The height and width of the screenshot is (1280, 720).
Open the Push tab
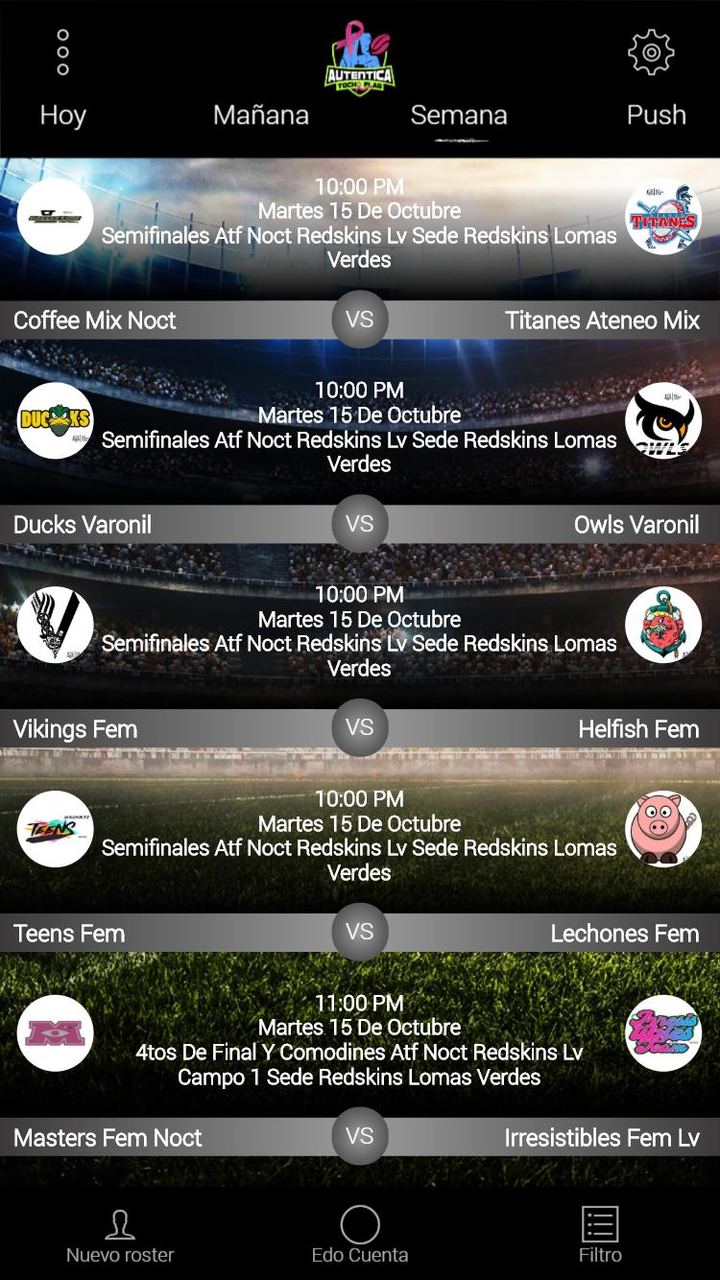click(656, 115)
